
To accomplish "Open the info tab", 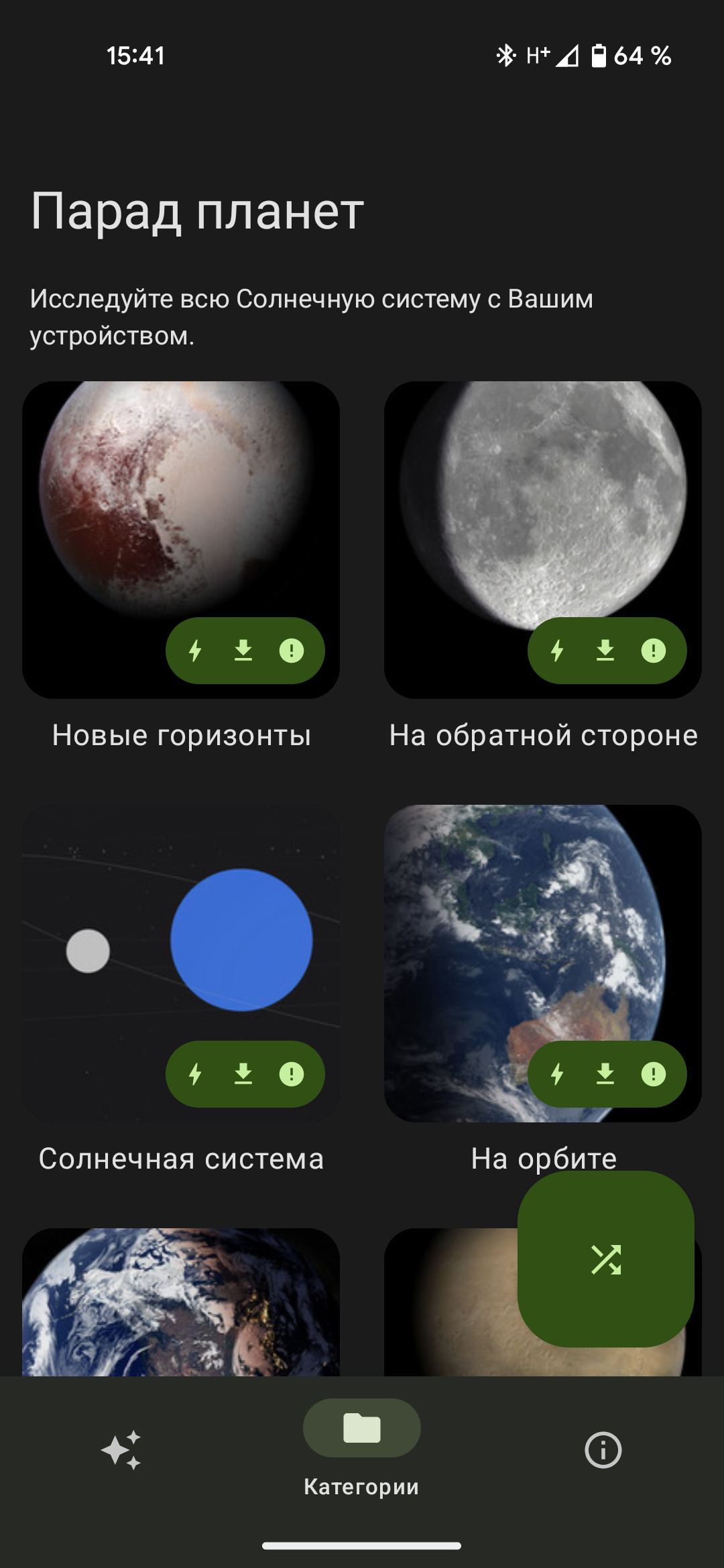I will point(603,1450).
